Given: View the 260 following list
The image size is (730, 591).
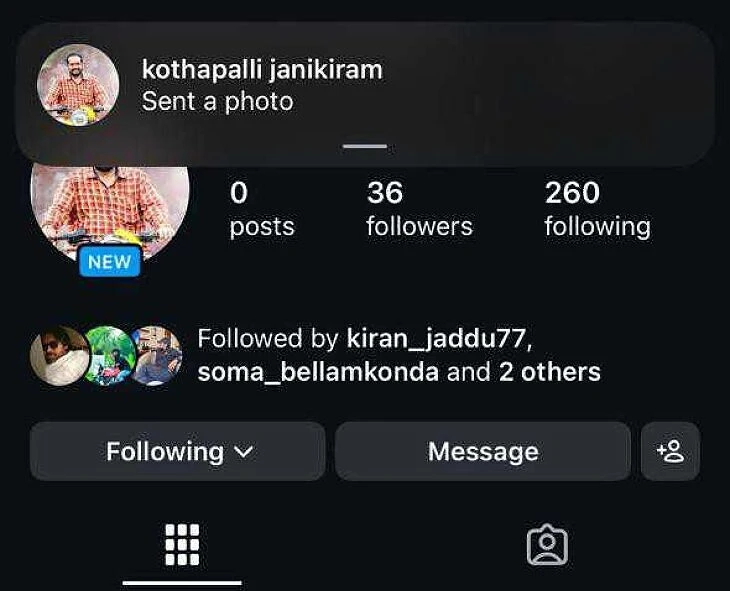Looking at the screenshot, I should point(597,209).
